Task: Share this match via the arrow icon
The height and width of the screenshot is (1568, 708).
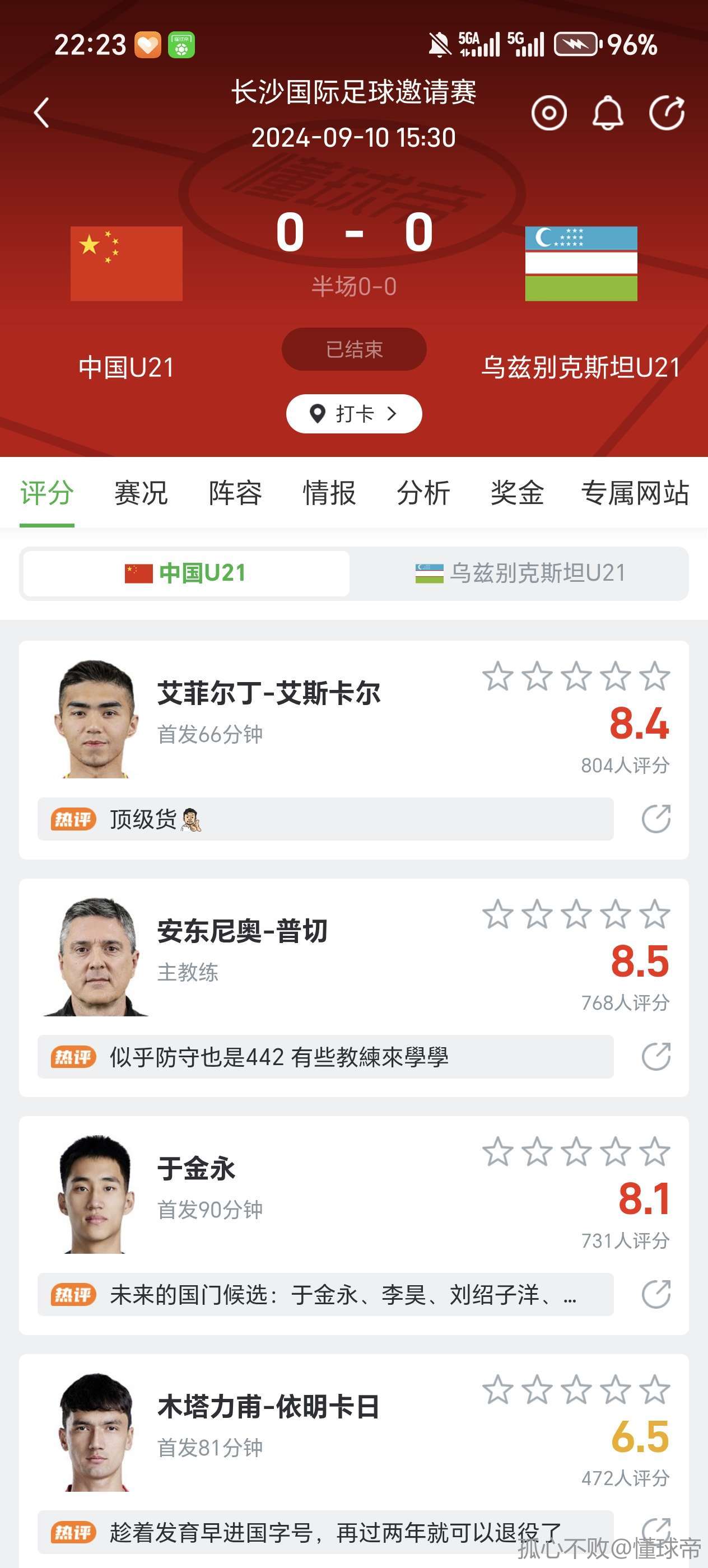Action: (667, 113)
